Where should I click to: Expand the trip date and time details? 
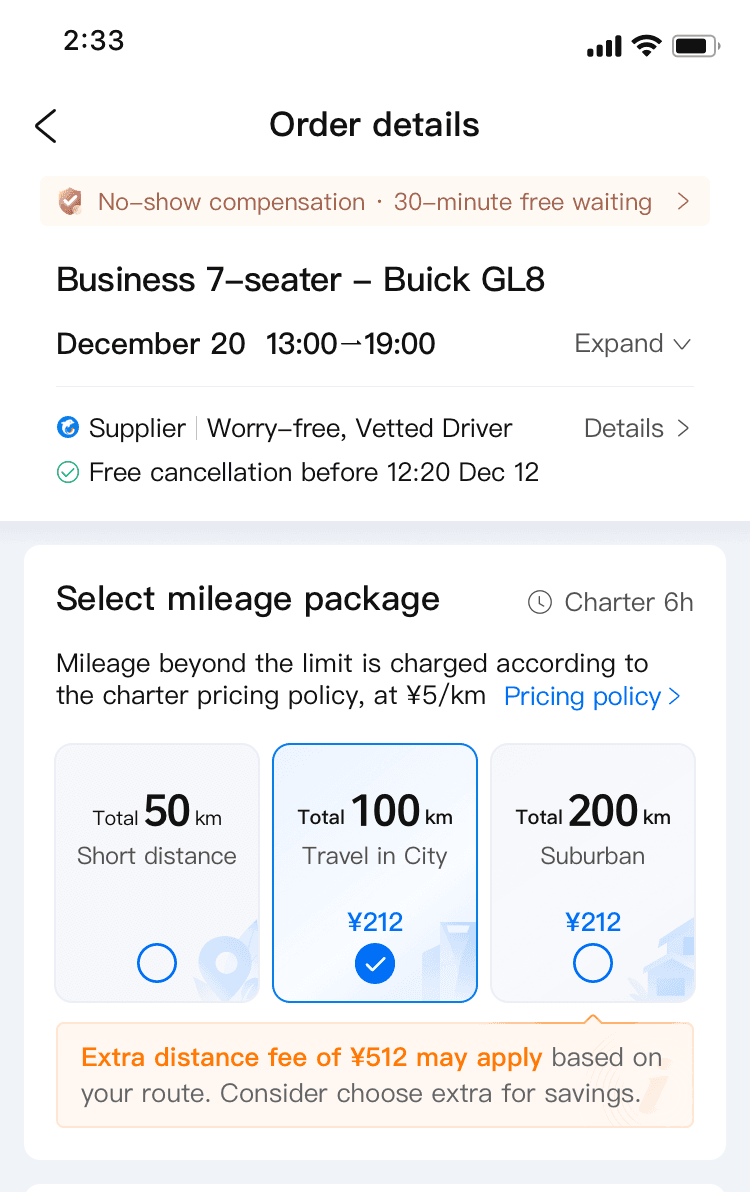[x=632, y=344]
